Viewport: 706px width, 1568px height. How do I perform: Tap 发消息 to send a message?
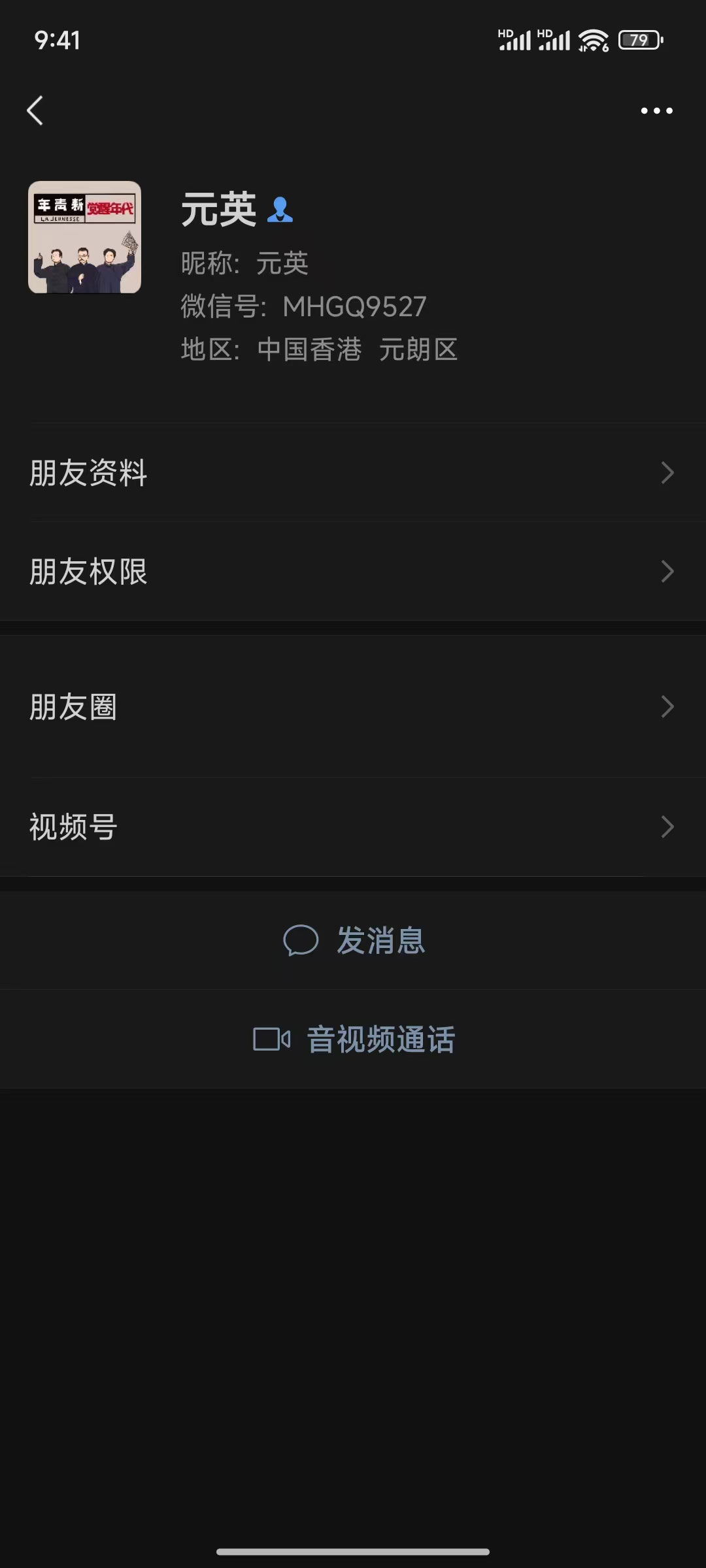(353, 940)
